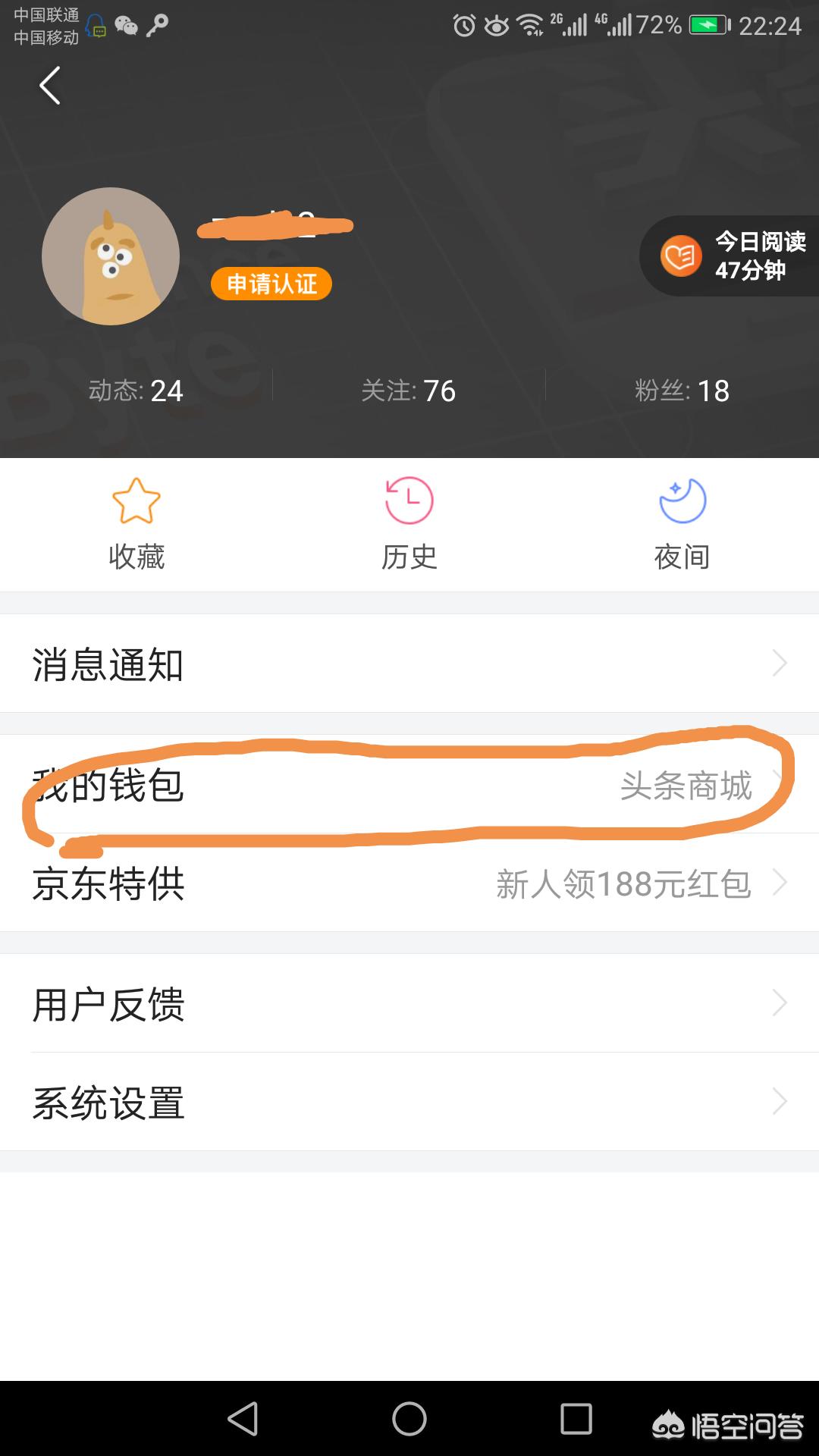Viewport: 819px width, 1456px height.
Task: View 动态 posts count
Action: point(136,391)
